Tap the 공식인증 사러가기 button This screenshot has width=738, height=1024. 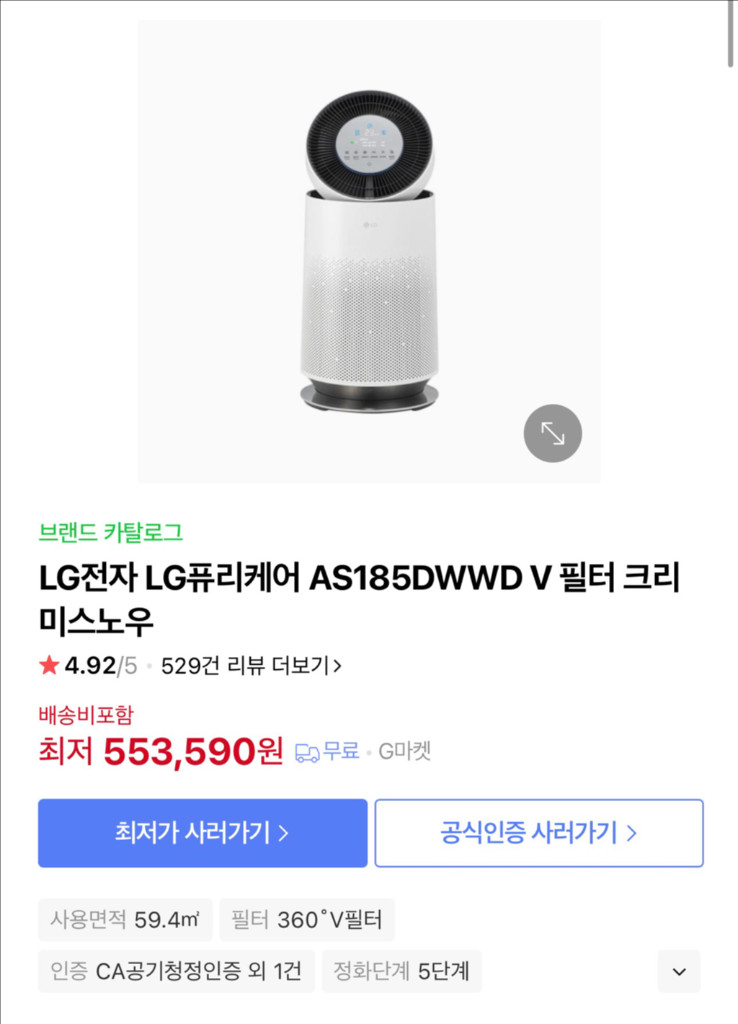point(539,834)
